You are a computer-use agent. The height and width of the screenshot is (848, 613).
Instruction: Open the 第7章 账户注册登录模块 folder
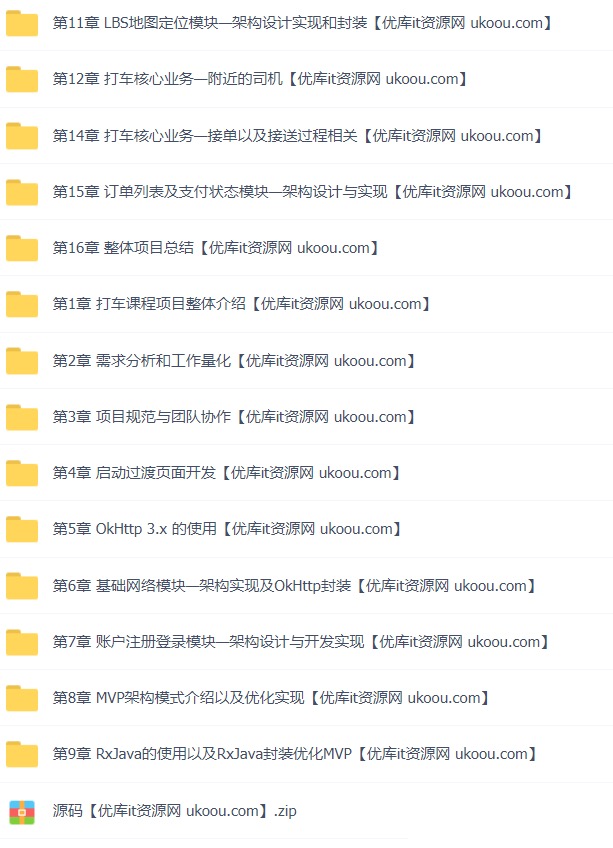click(x=301, y=642)
